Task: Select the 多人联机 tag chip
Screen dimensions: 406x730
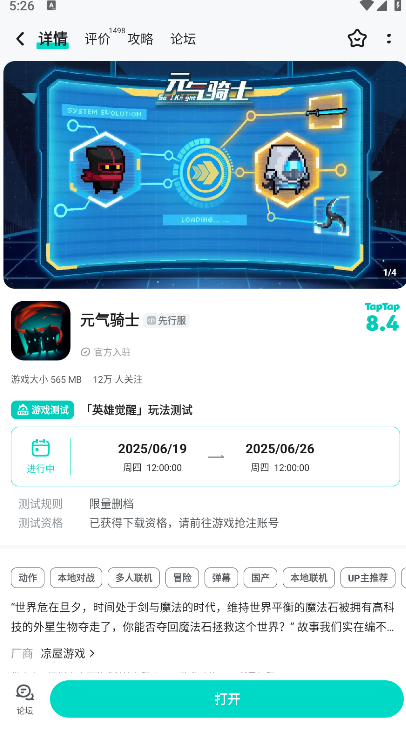Action: (x=134, y=578)
